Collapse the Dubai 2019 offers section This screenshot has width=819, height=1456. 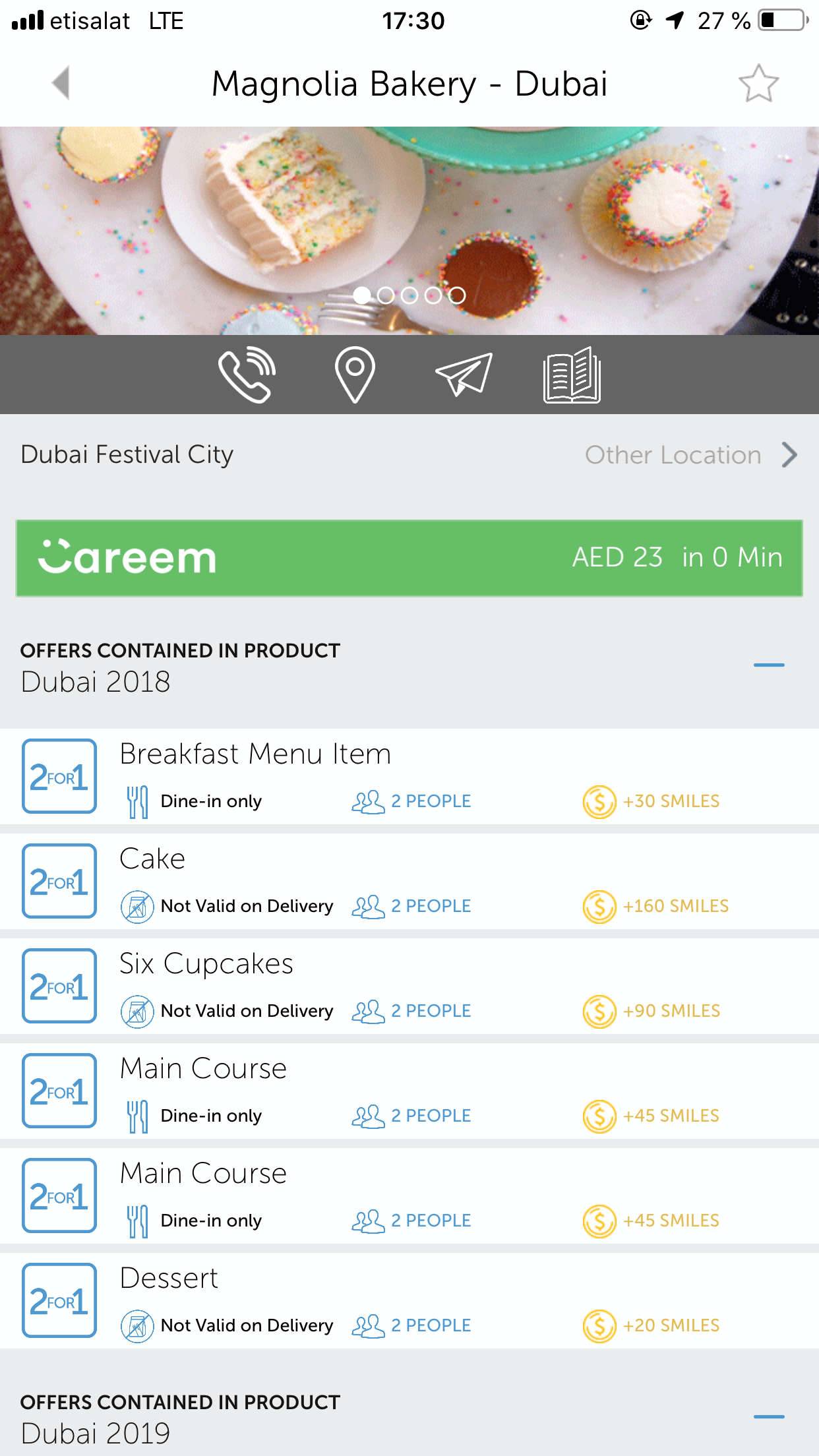(768, 1416)
